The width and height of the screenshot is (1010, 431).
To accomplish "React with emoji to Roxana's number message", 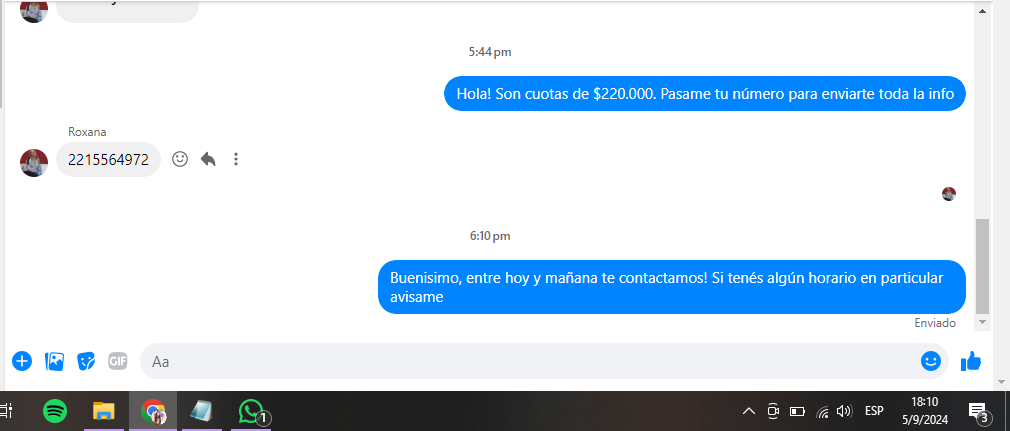I will [x=180, y=159].
